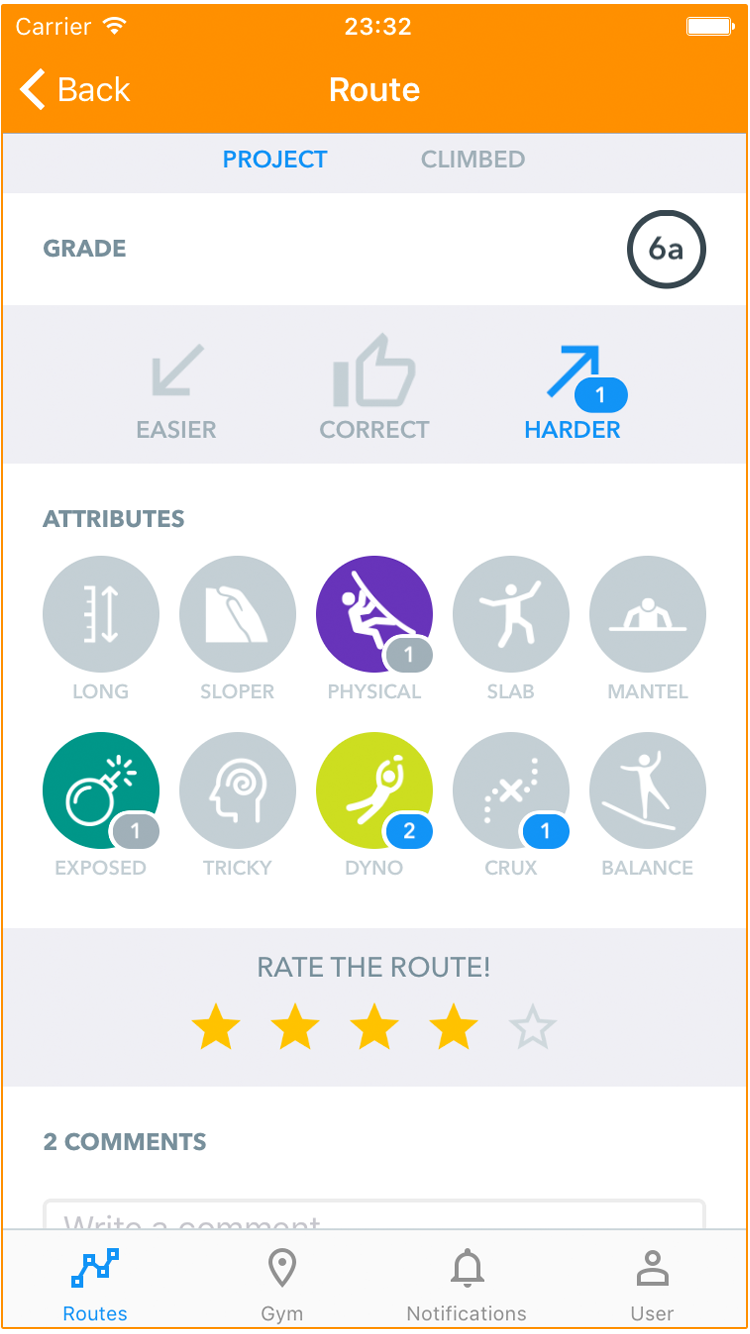Vote the grade as Correct

(374, 392)
